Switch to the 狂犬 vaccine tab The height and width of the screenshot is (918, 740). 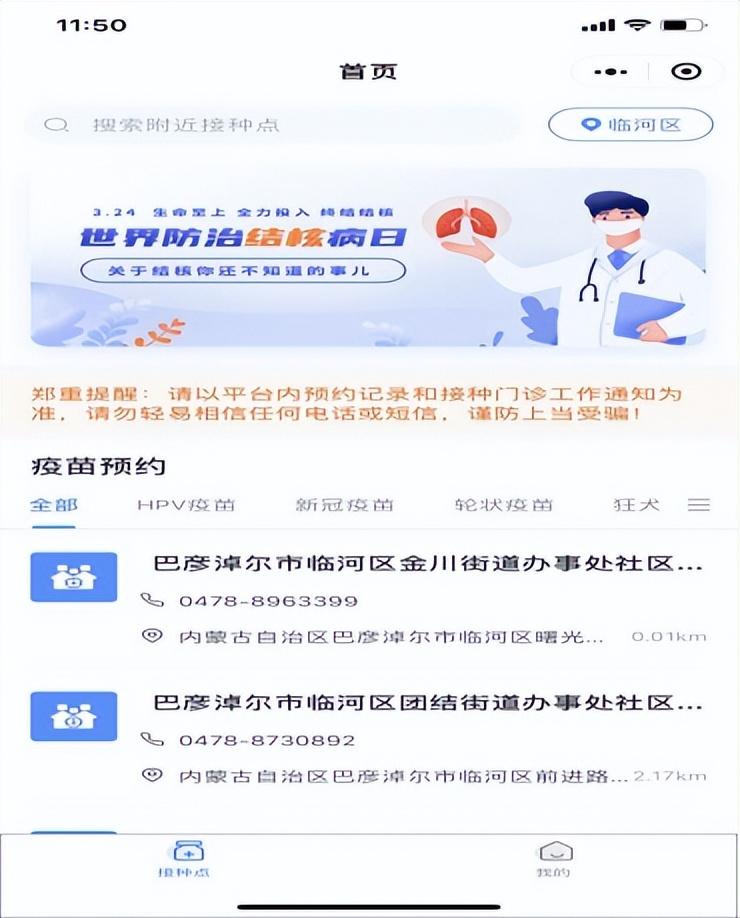tap(637, 505)
